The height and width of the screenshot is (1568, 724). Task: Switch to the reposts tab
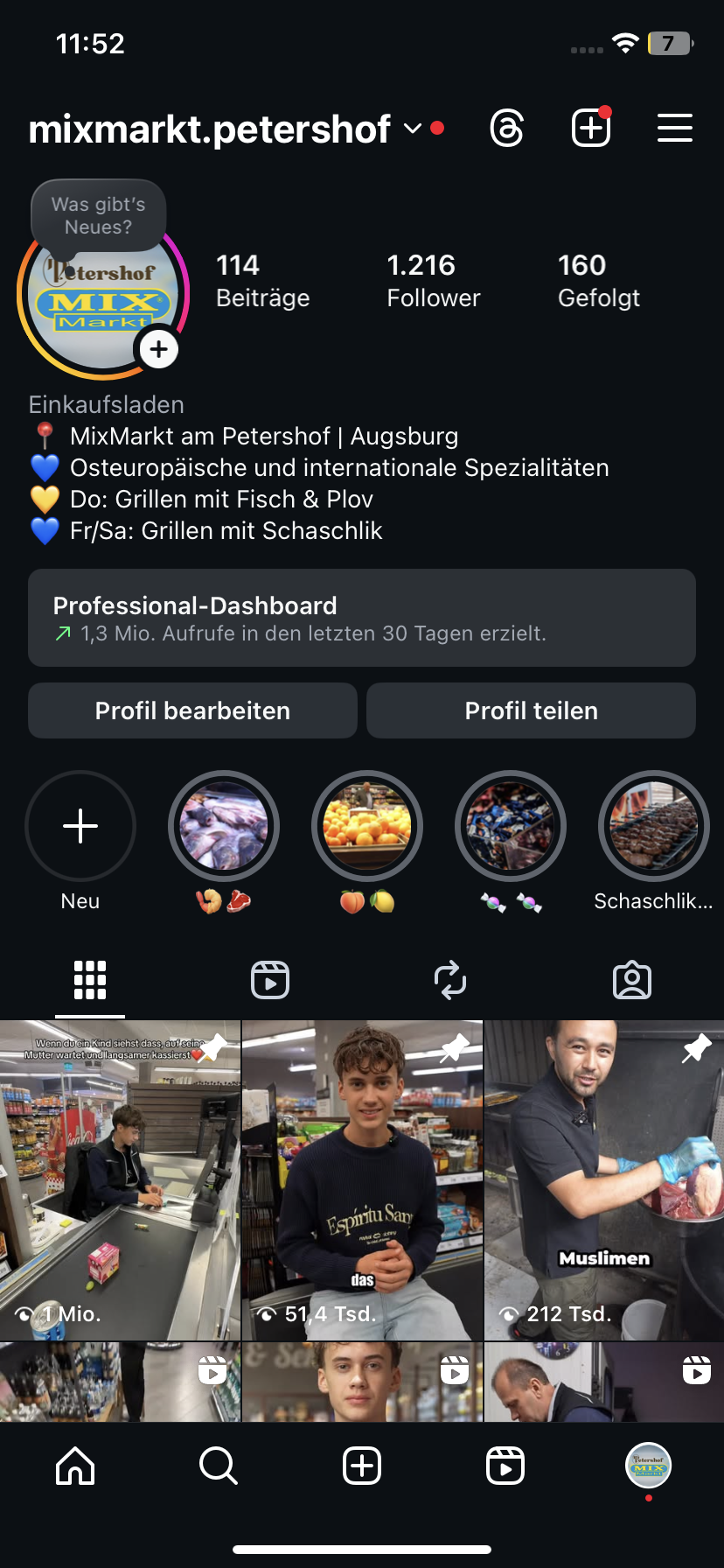[450, 980]
